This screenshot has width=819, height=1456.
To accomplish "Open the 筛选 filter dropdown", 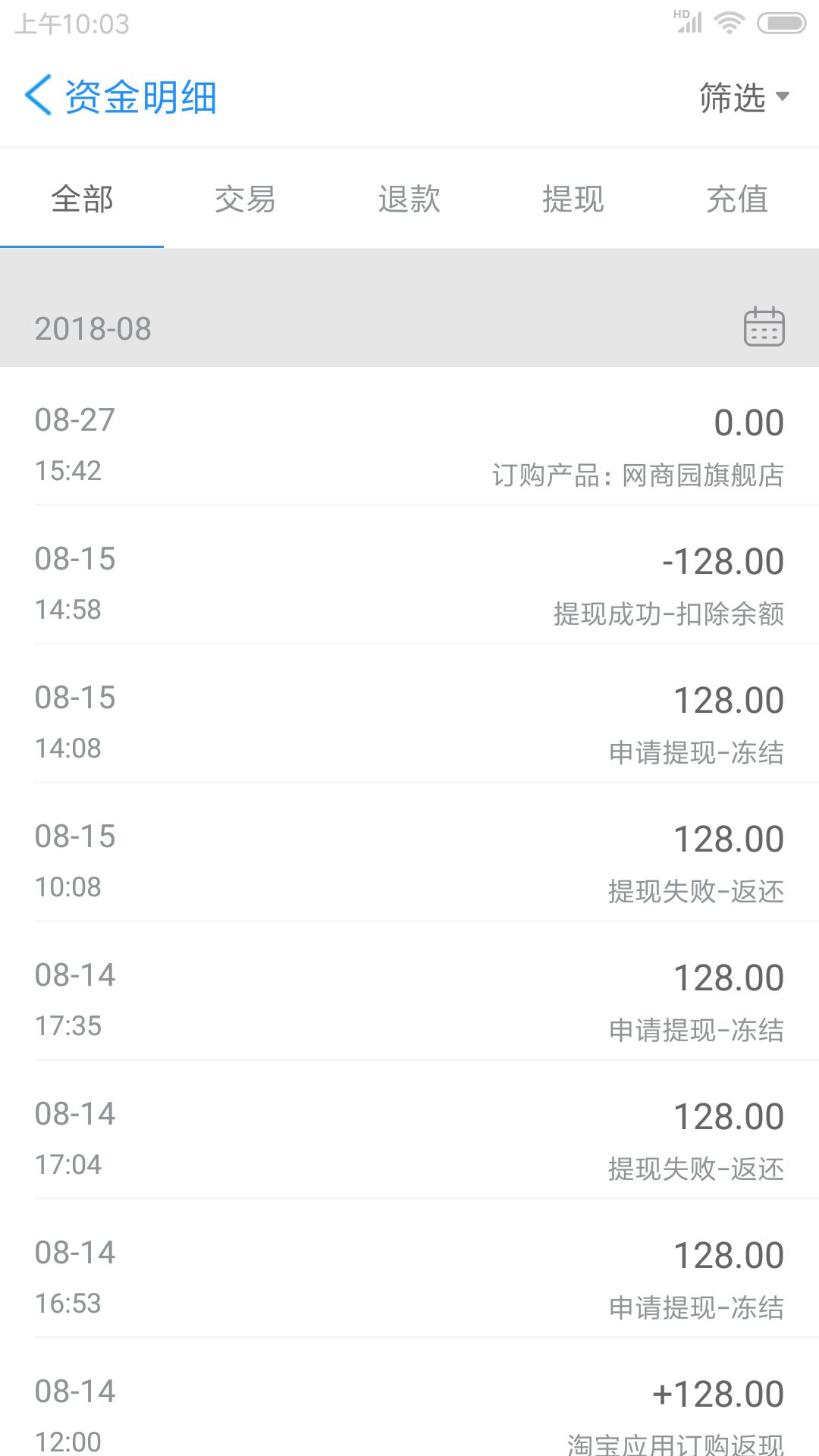I will coord(744,98).
